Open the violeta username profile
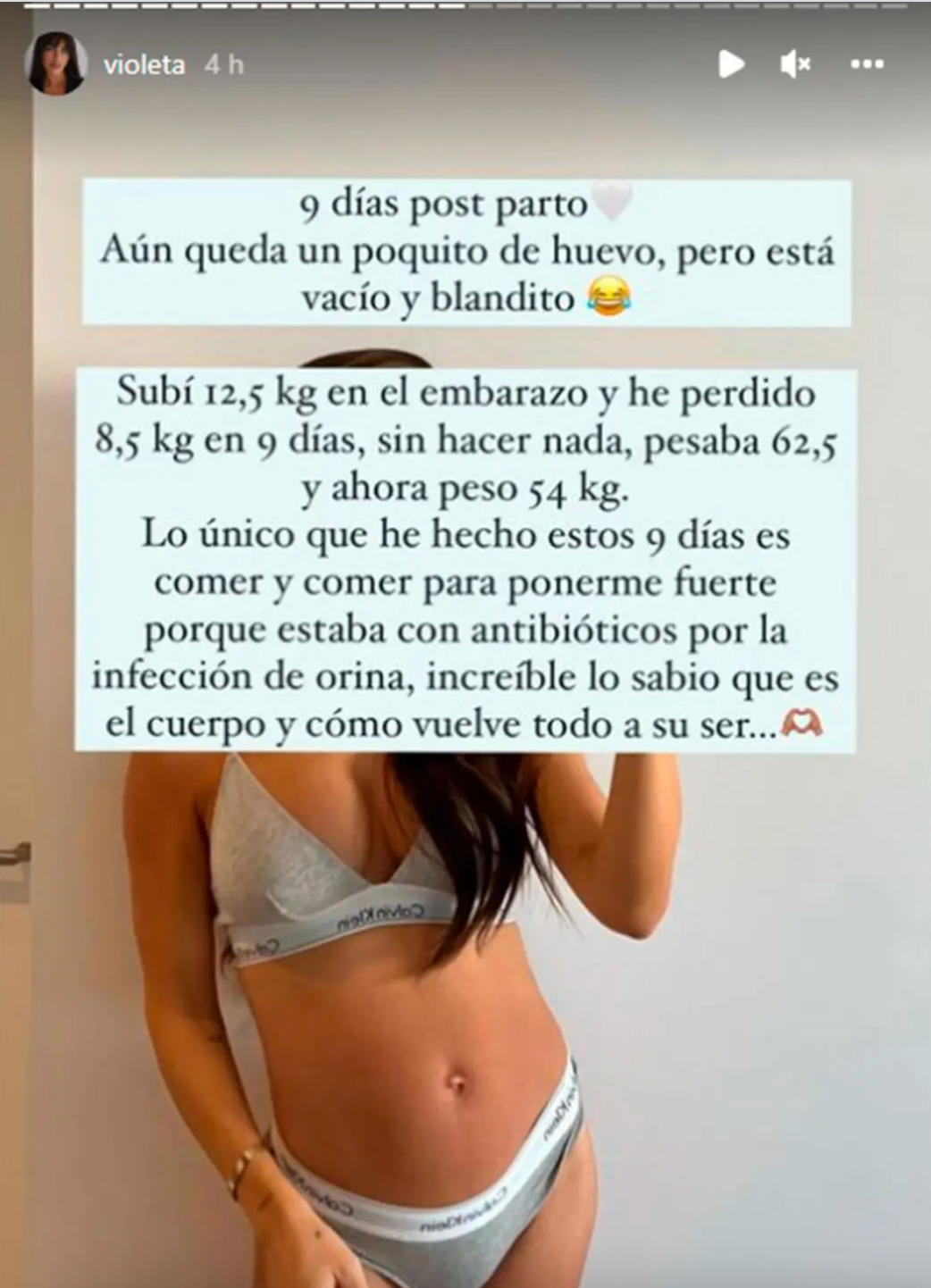Screen dimensions: 931x1288 (x=144, y=65)
